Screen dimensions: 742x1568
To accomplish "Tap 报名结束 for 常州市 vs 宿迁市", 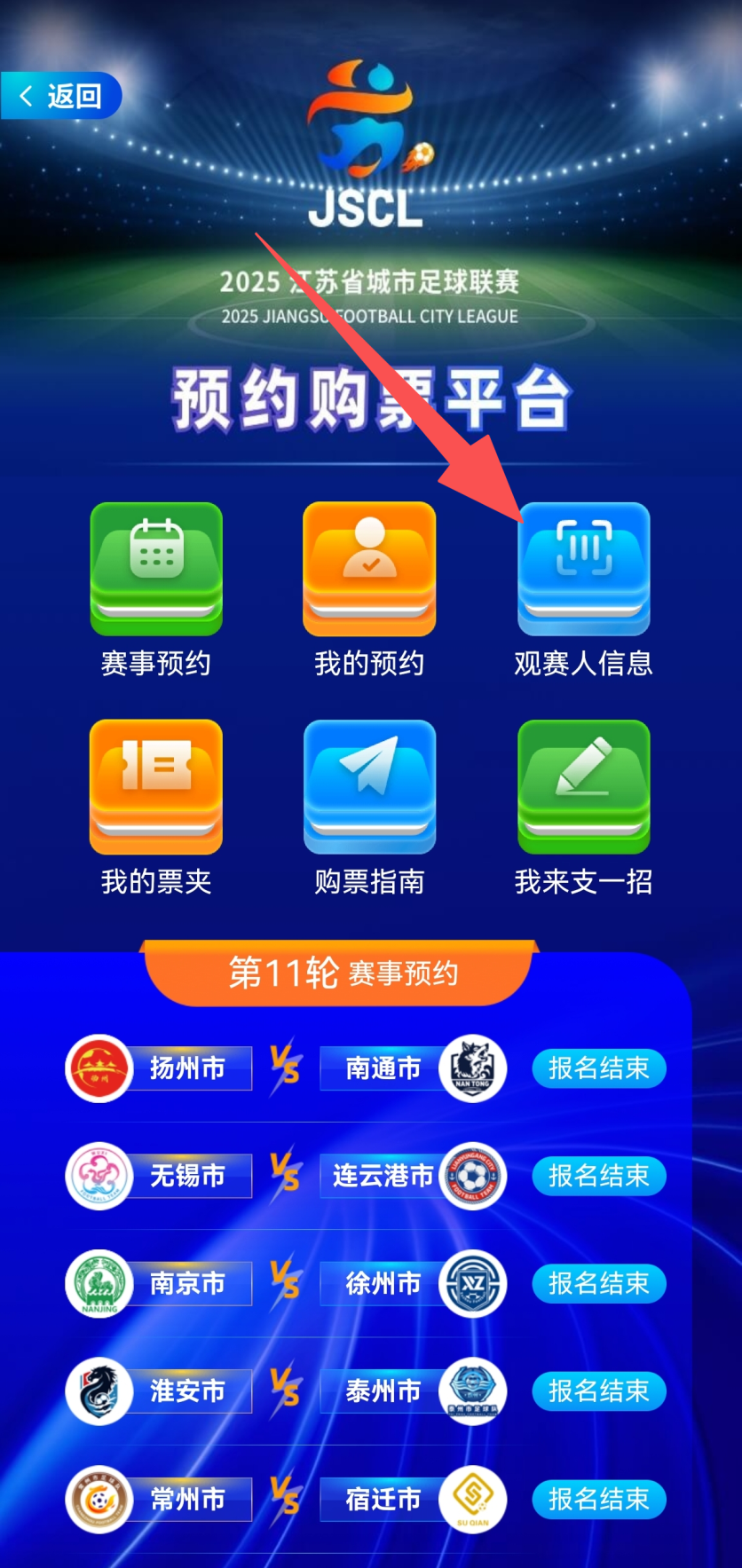I will 599,1499.
